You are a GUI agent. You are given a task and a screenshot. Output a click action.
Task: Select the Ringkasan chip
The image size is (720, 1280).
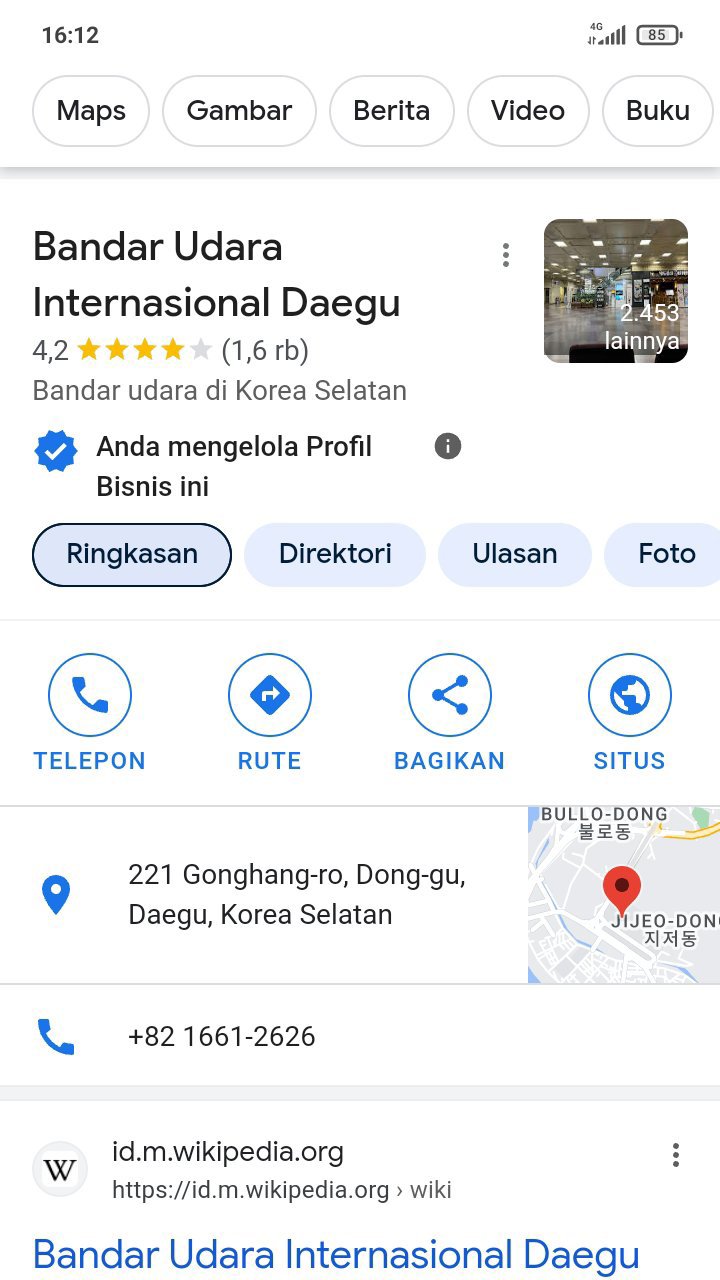132,554
